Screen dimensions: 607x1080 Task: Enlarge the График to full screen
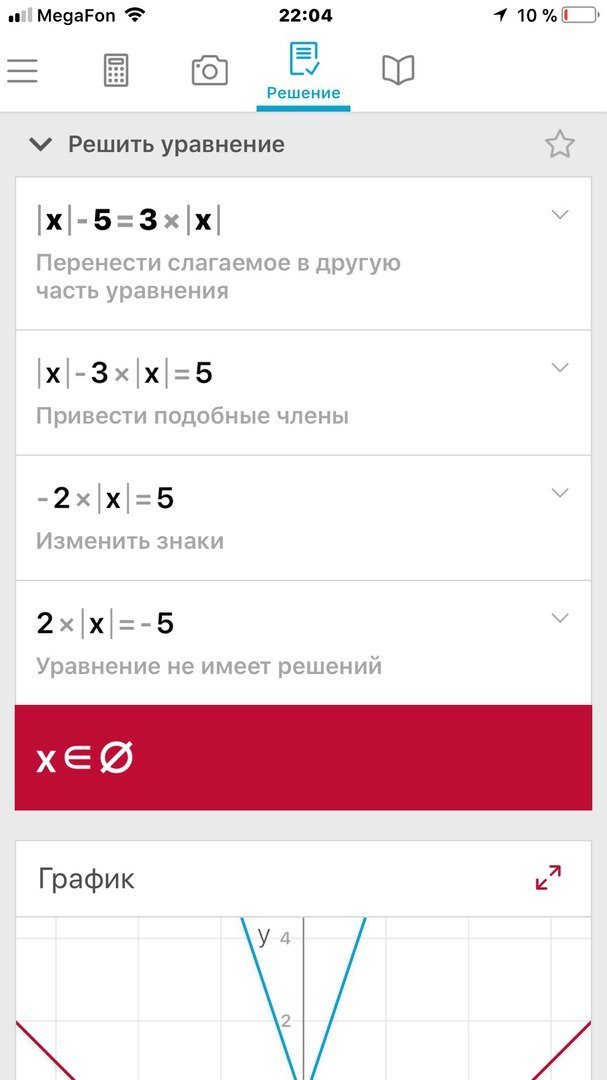(548, 878)
